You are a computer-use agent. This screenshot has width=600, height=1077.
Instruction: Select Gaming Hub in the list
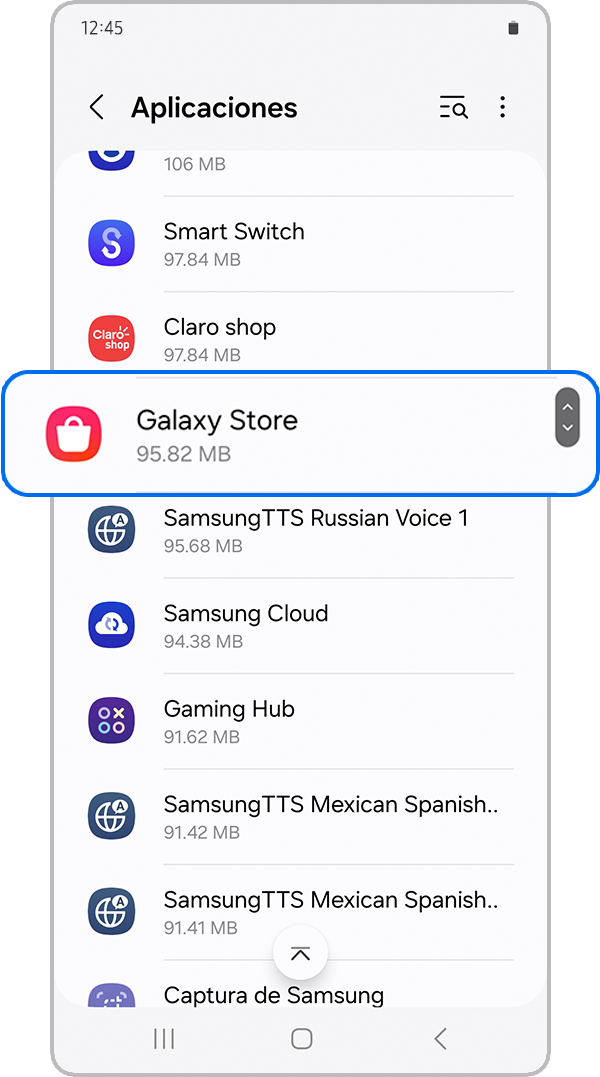coord(300,720)
